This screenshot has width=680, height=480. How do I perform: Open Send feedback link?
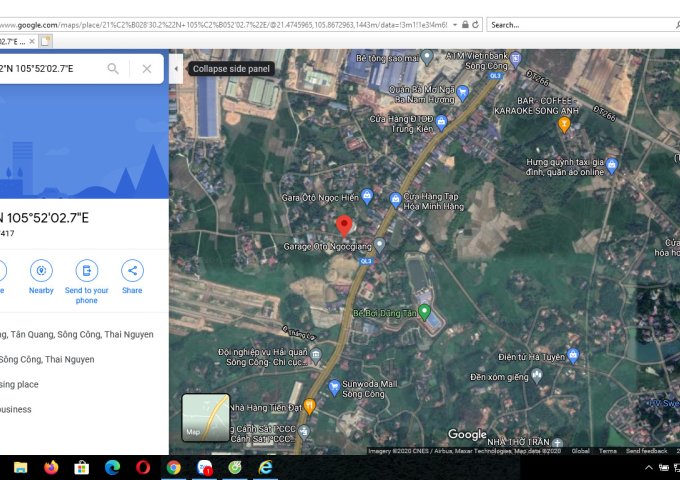pos(646,451)
